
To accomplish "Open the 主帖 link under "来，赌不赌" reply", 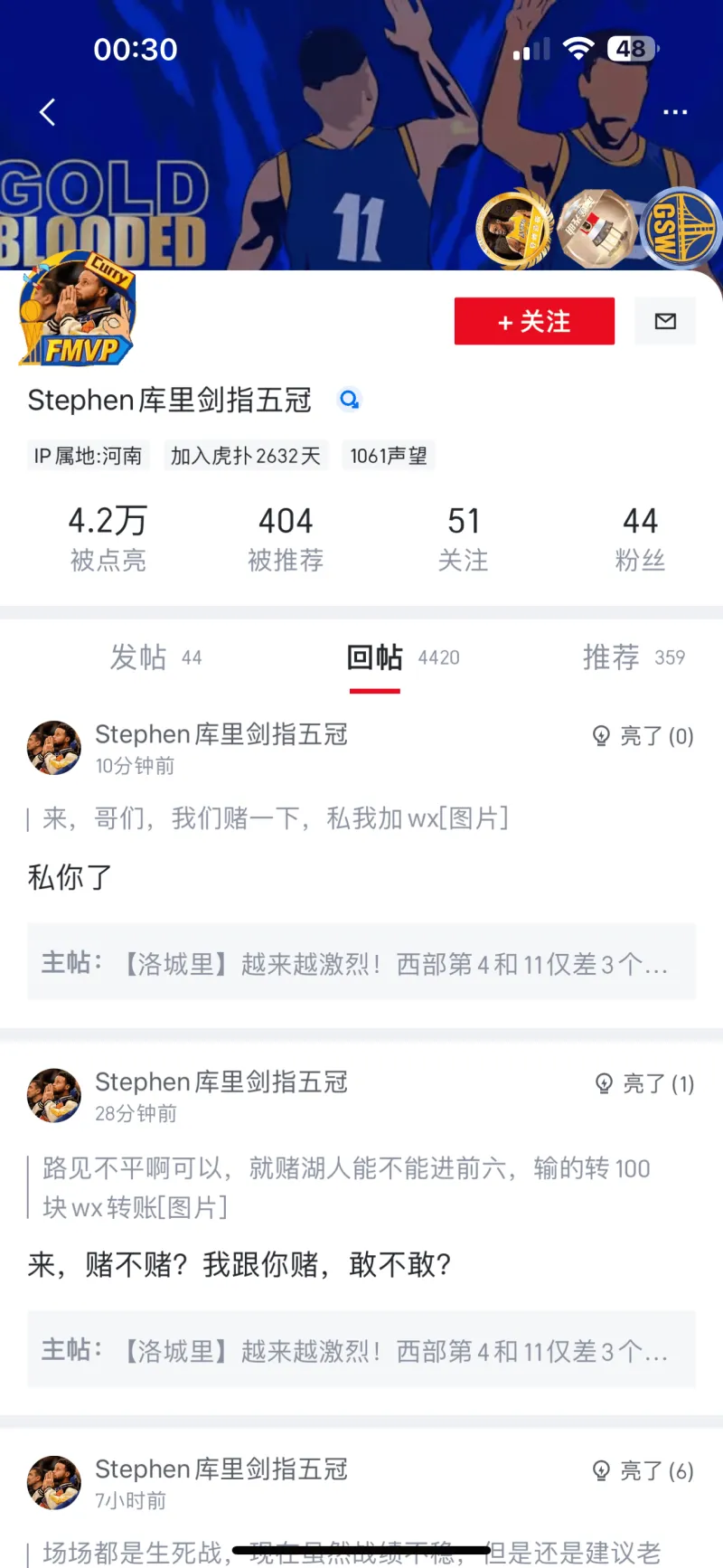I will 361,1351.
